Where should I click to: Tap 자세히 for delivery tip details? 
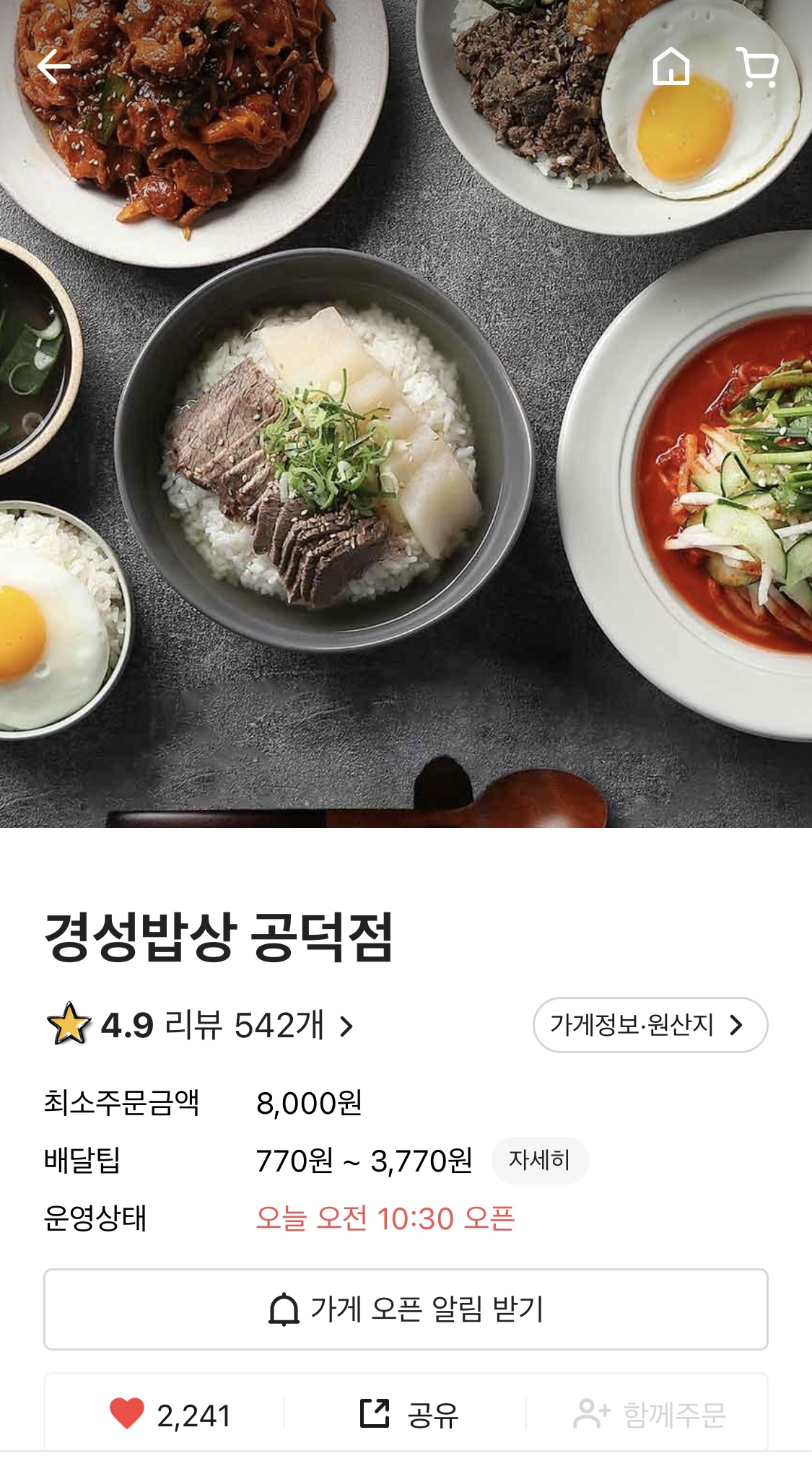pos(539,1160)
